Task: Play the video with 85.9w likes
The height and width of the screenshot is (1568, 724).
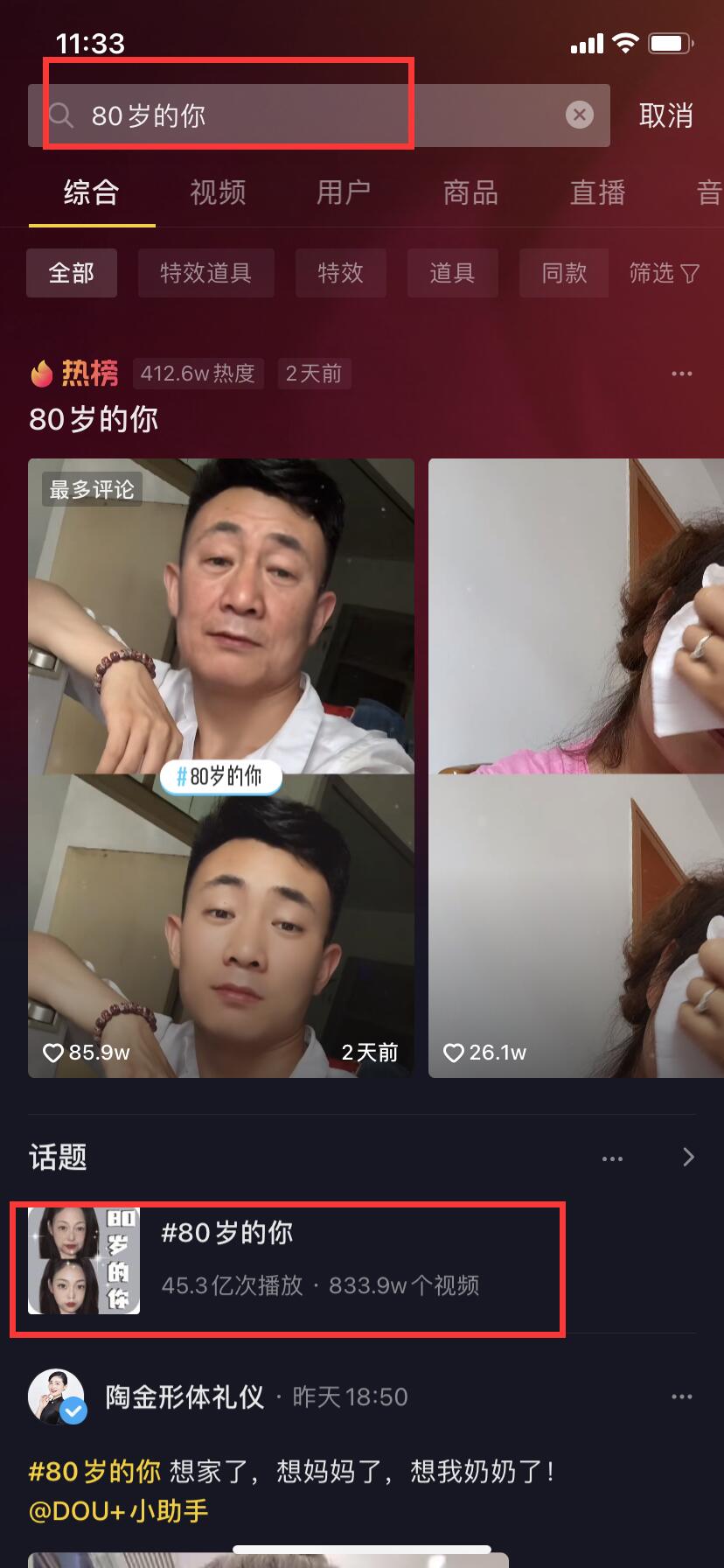Action: (221, 767)
